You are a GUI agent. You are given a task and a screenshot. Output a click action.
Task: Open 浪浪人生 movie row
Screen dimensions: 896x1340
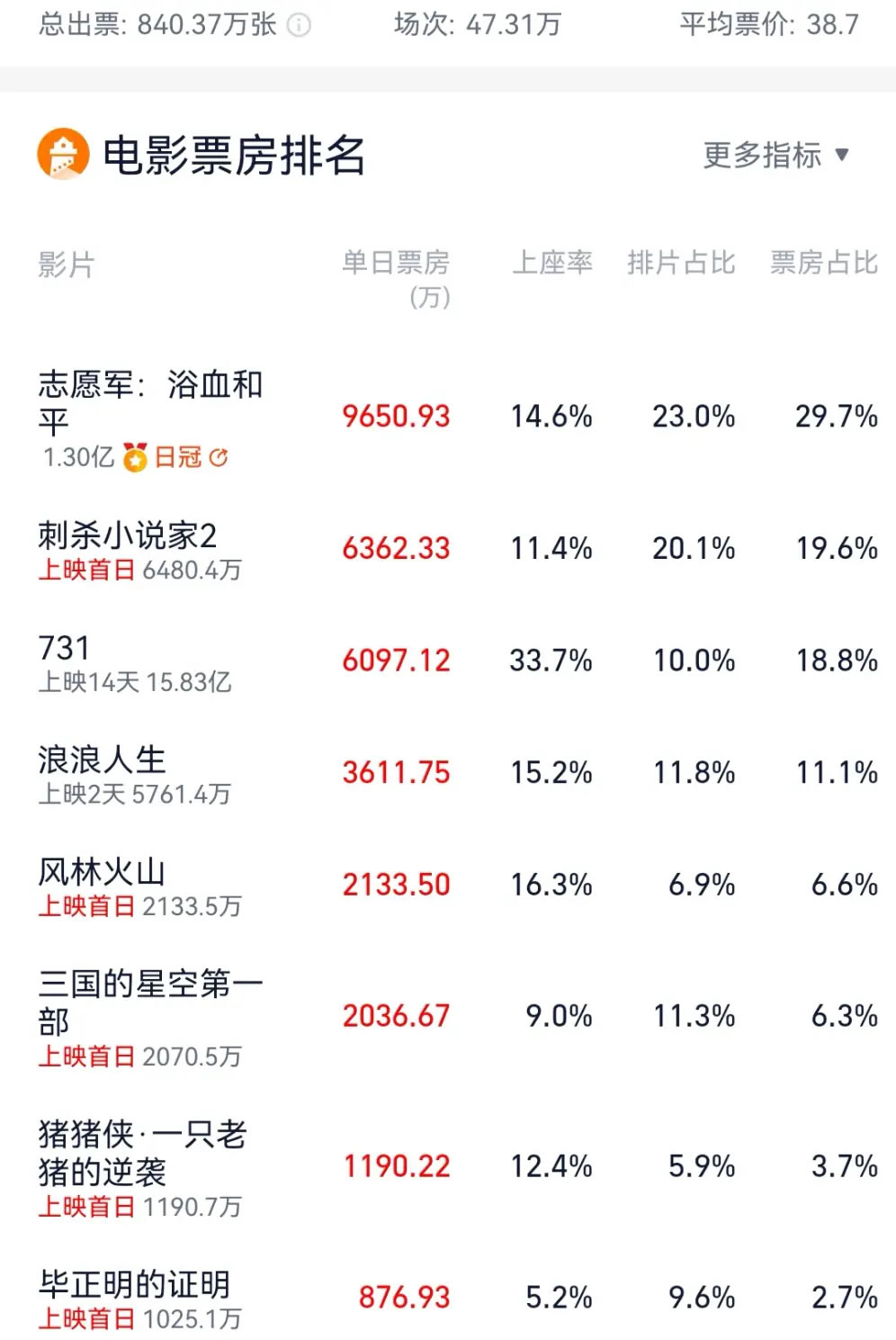[102, 761]
